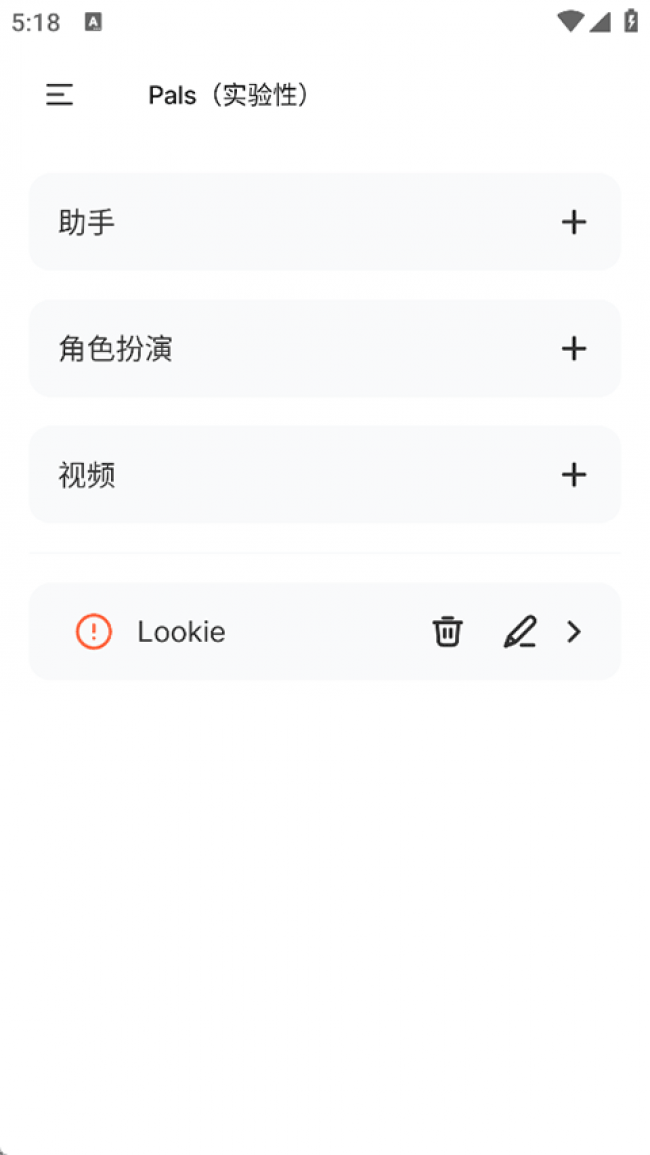
Task: Tap the warning icon beside Lookie
Action: [94, 632]
